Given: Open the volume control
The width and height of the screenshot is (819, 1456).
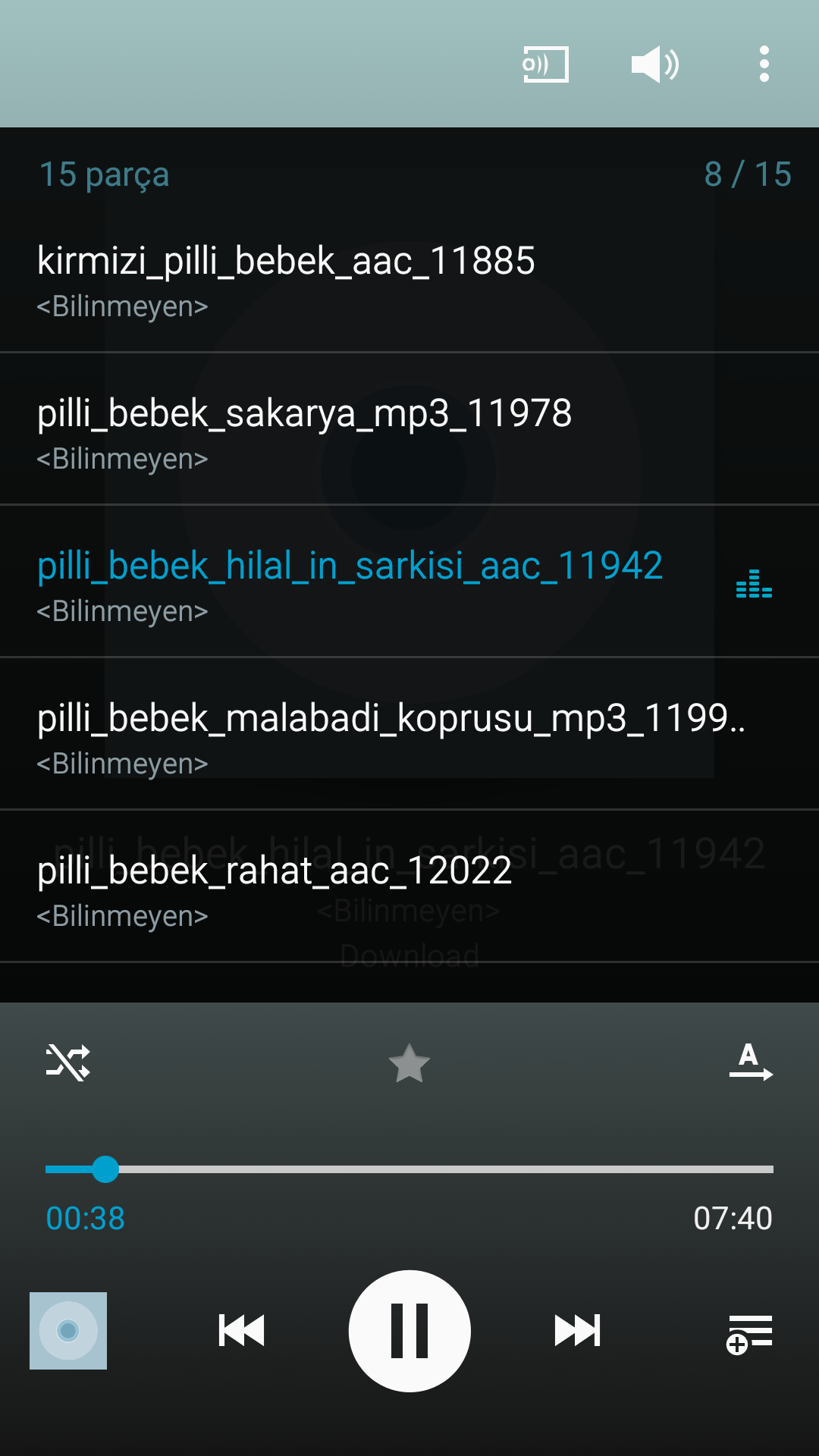Looking at the screenshot, I should 654,64.
